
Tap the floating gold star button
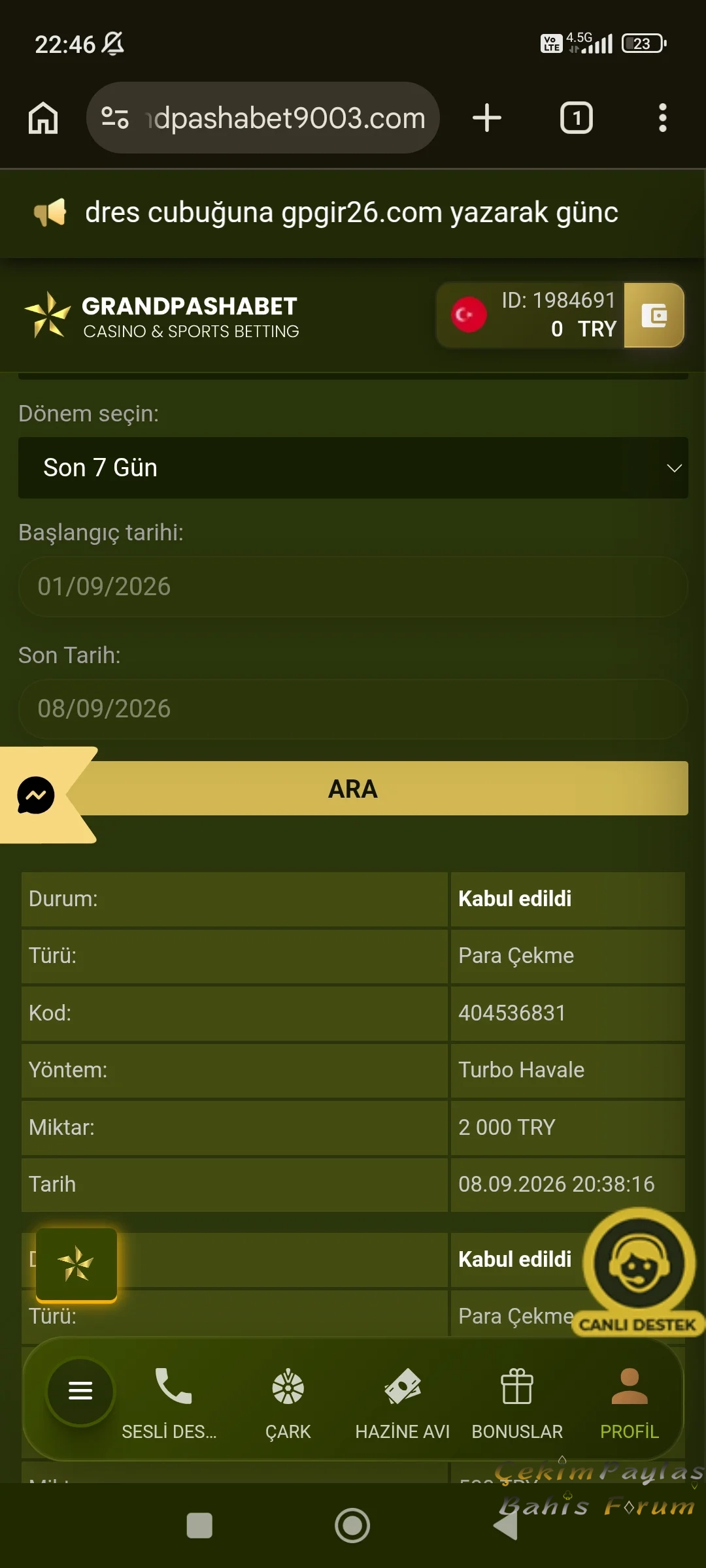pos(76,1264)
